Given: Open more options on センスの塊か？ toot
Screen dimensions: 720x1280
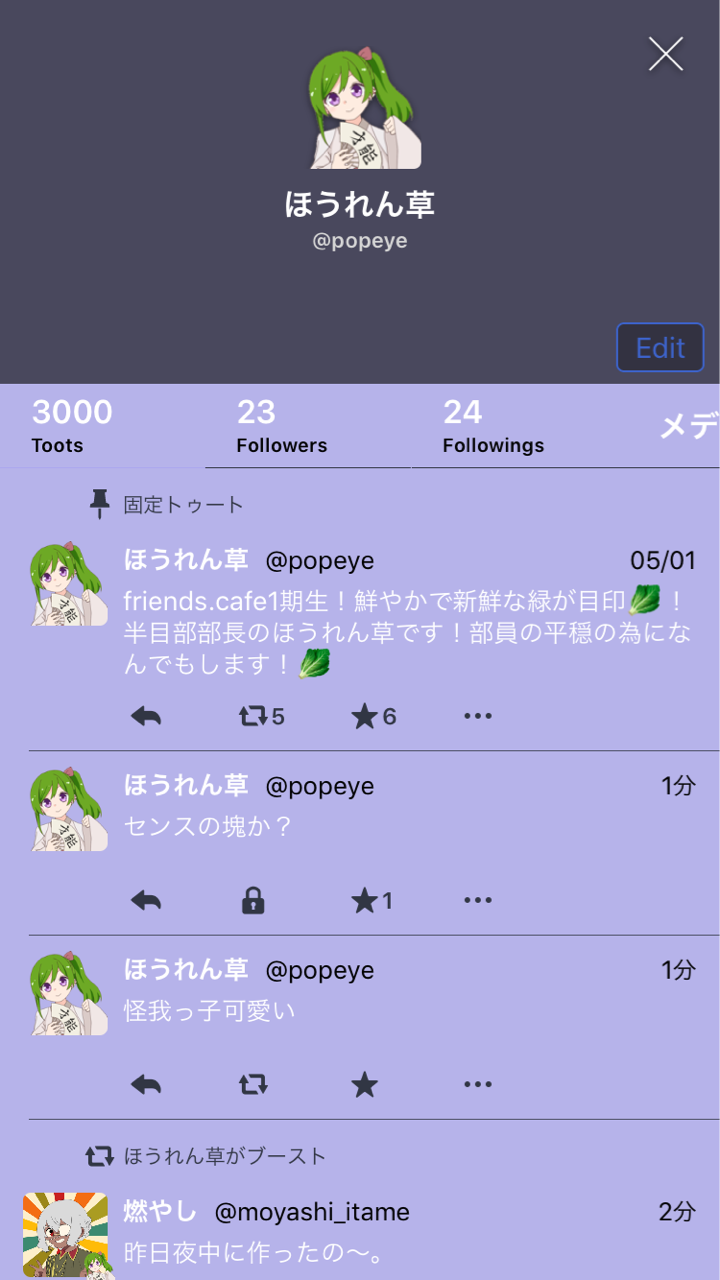Looking at the screenshot, I should click(478, 901).
